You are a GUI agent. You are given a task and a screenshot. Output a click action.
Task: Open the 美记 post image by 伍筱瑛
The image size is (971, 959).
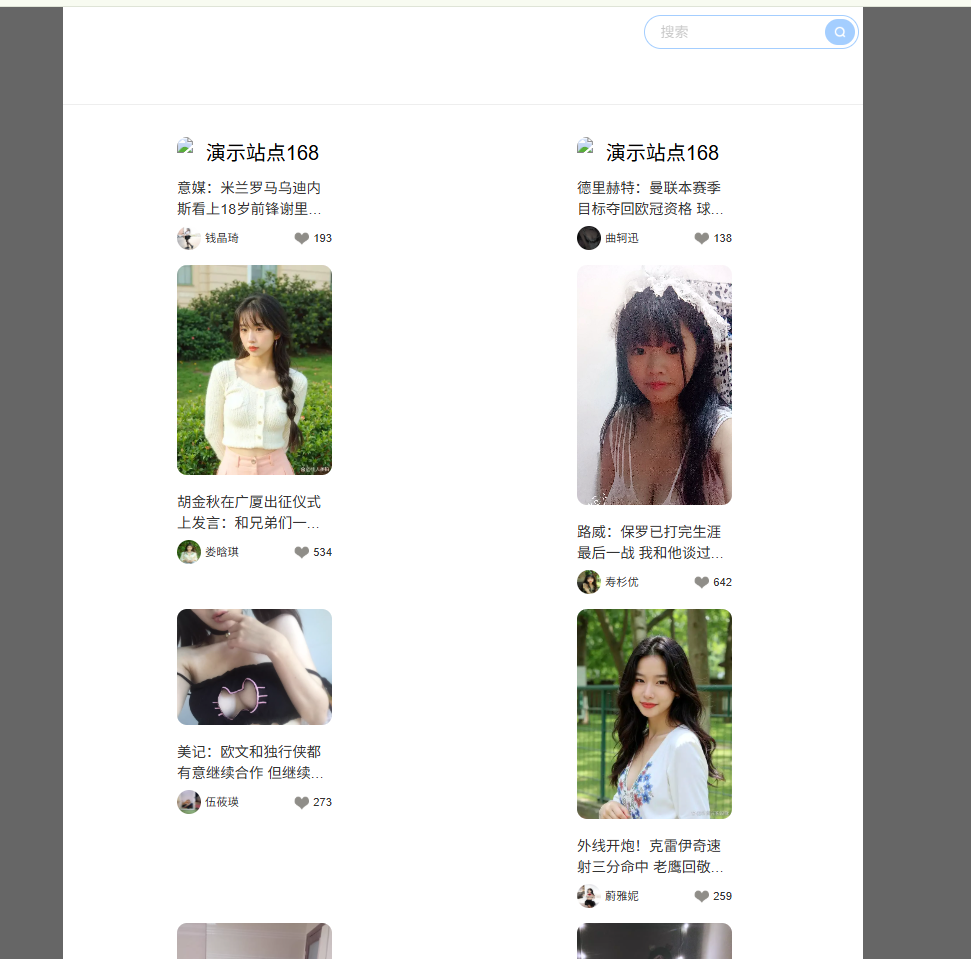click(254, 667)
